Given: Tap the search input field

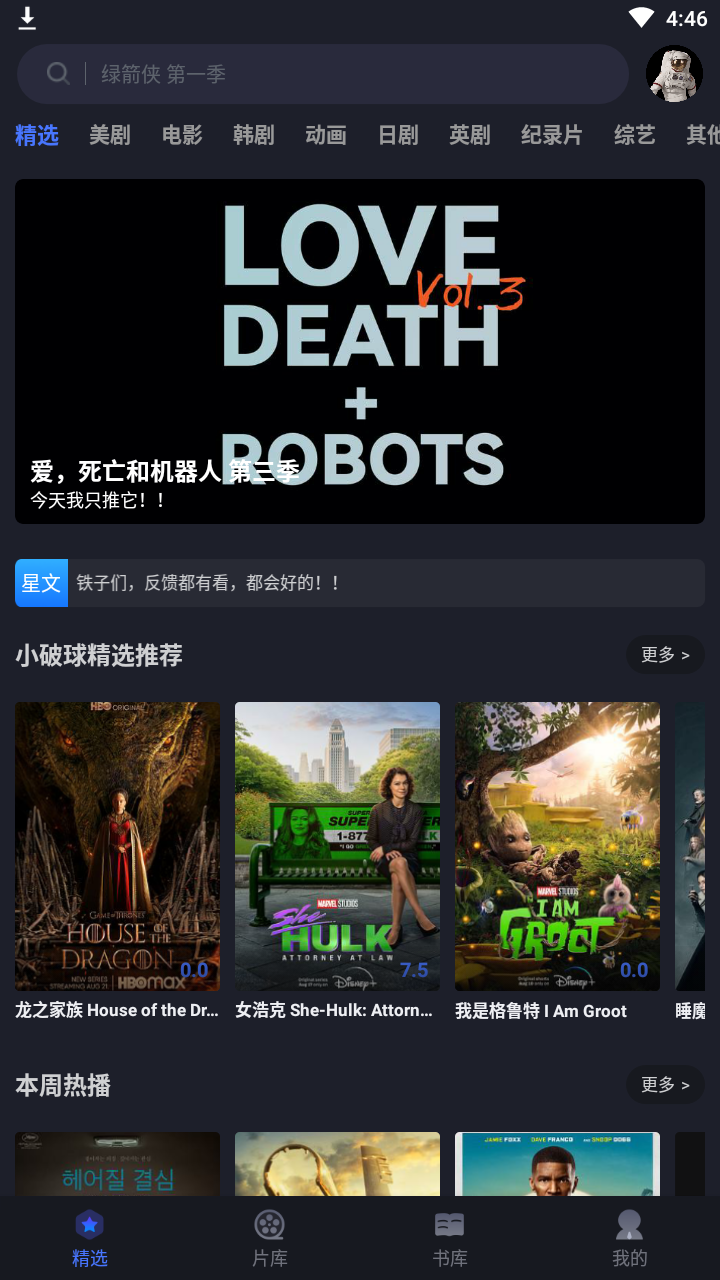Looking at the screenshot, I should 300,73.
